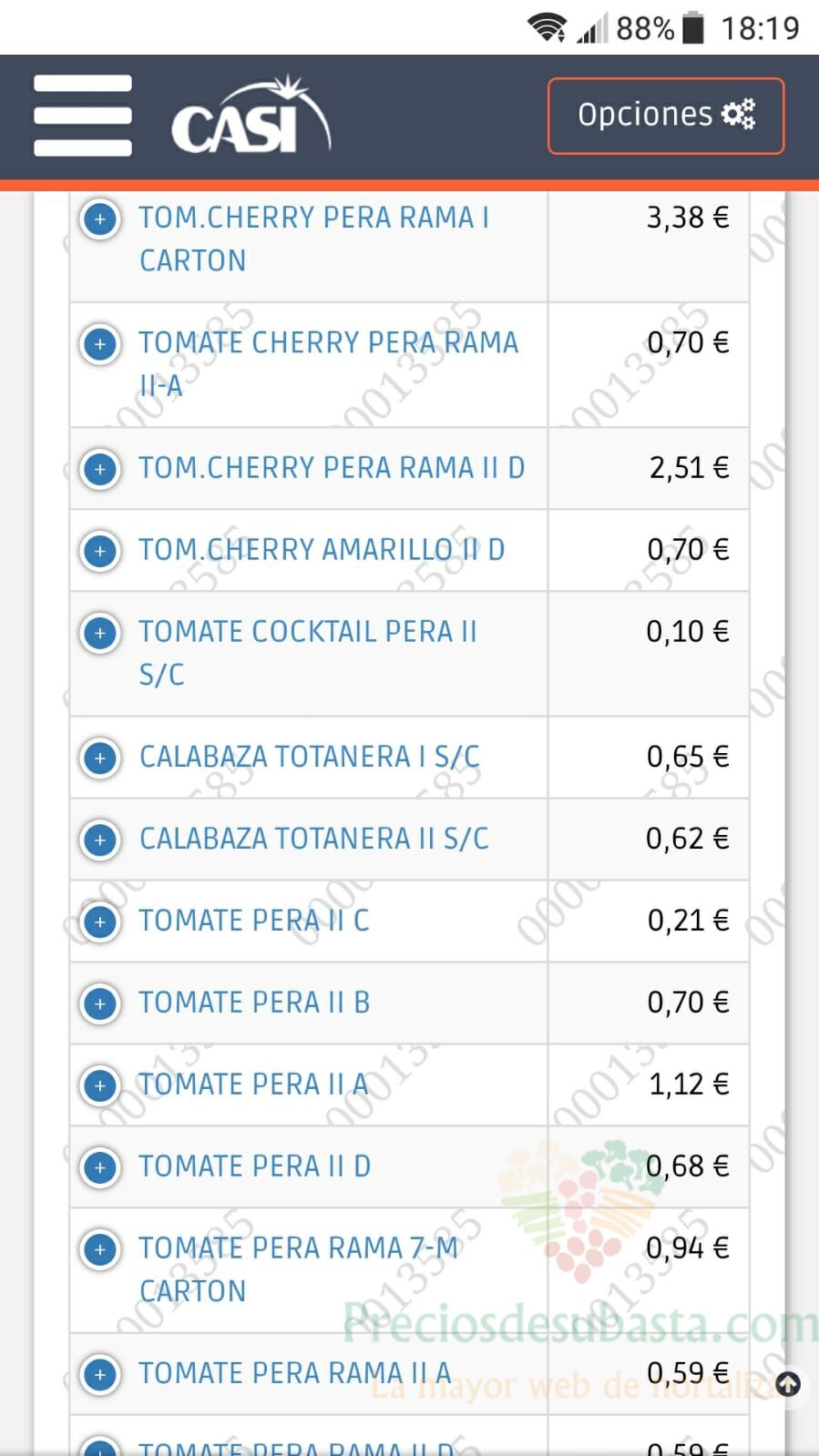Expand the TOMATE PERA RAMA 7-M CARTON row

click(100, 1249)
